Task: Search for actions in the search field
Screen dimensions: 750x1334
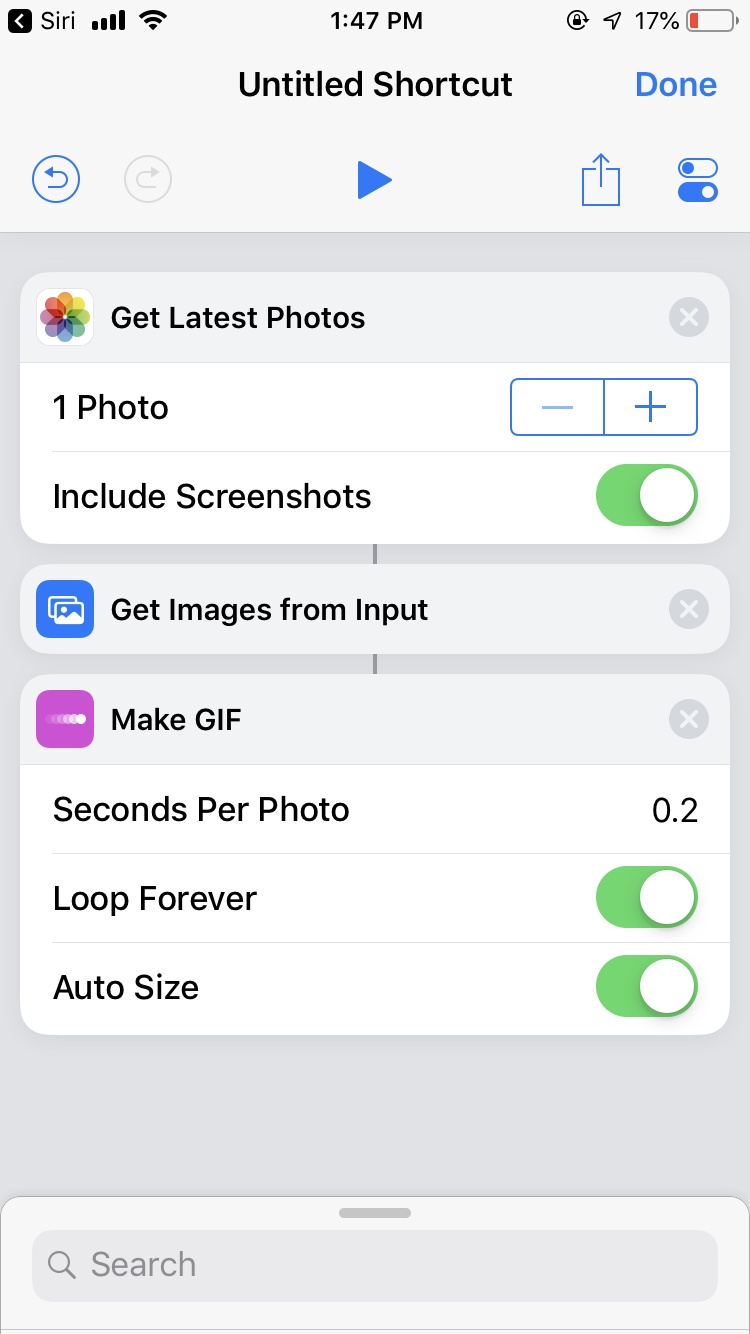Action: (x=375, y=1265)
